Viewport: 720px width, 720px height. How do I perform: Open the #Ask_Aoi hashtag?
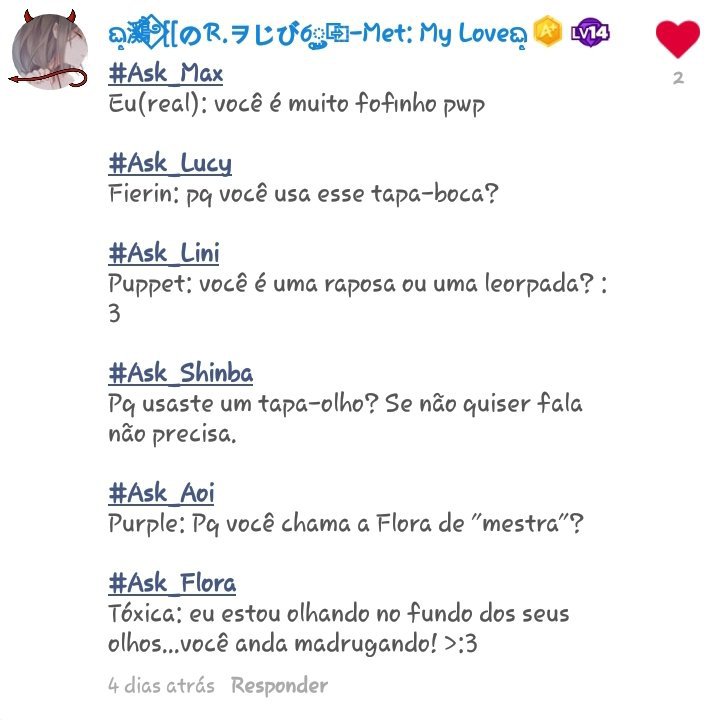161,493
